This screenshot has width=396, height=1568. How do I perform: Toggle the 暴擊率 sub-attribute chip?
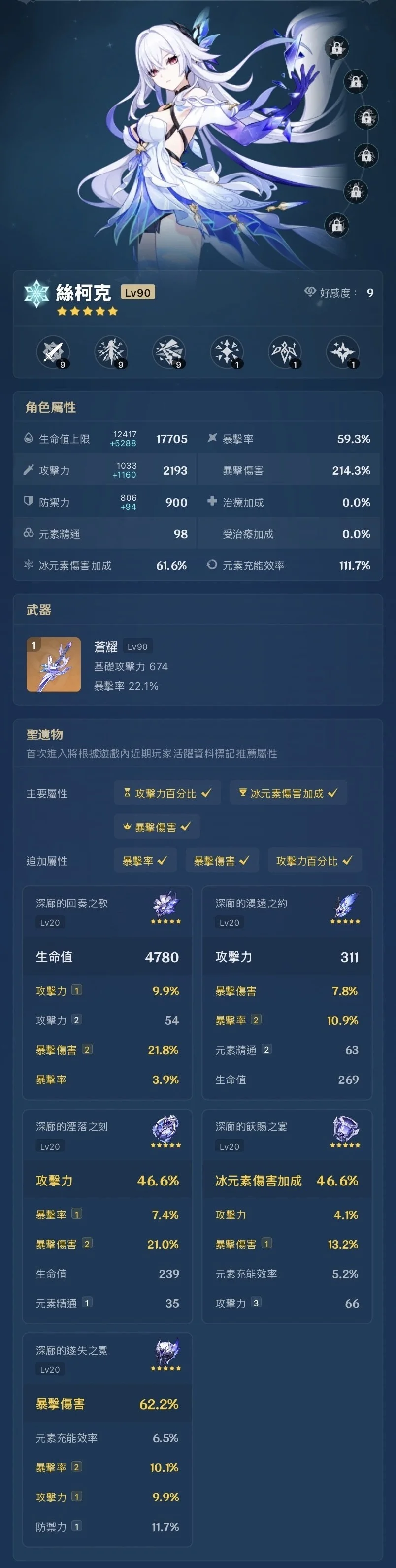click(x=144, y=860)
